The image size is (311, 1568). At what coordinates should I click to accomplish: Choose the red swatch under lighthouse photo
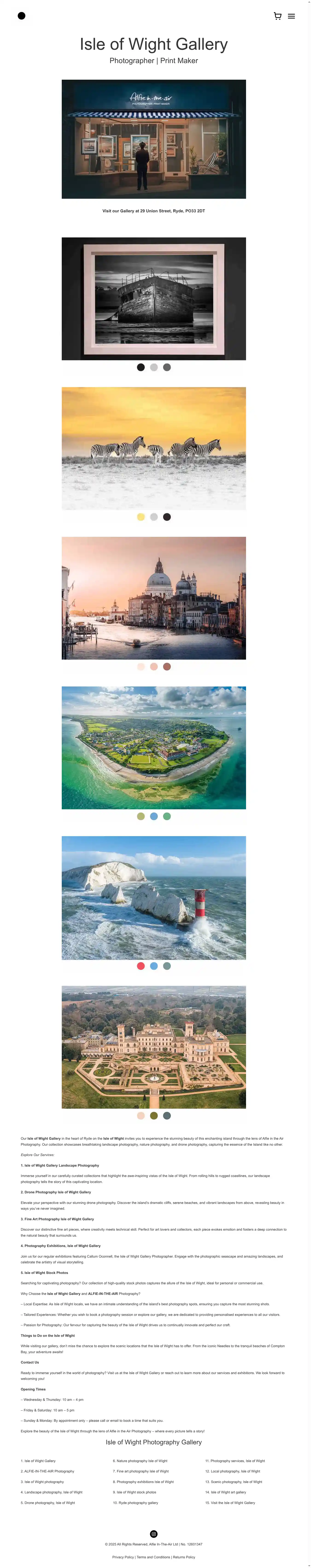point(141,966)
